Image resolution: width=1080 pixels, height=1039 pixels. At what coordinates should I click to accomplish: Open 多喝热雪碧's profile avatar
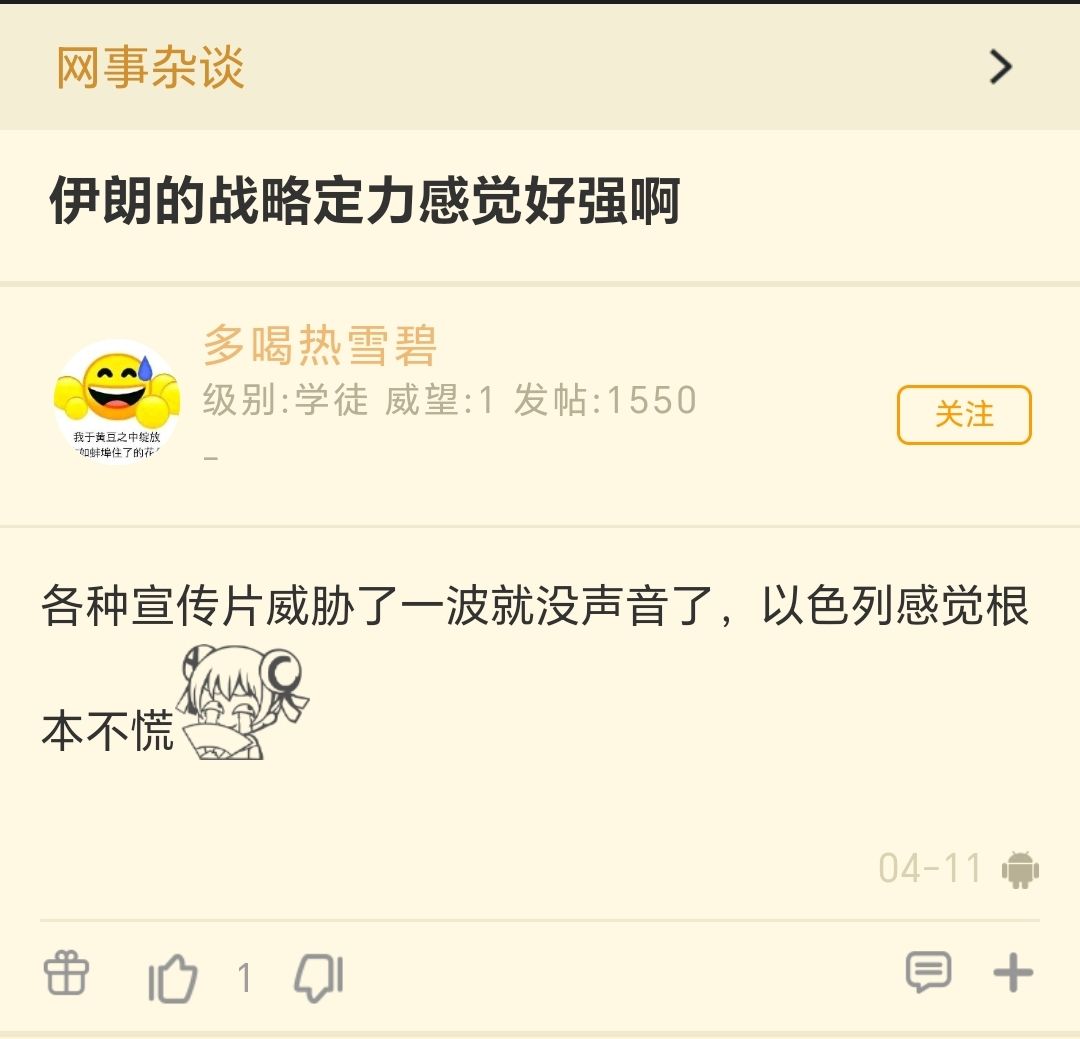(117, 401)
